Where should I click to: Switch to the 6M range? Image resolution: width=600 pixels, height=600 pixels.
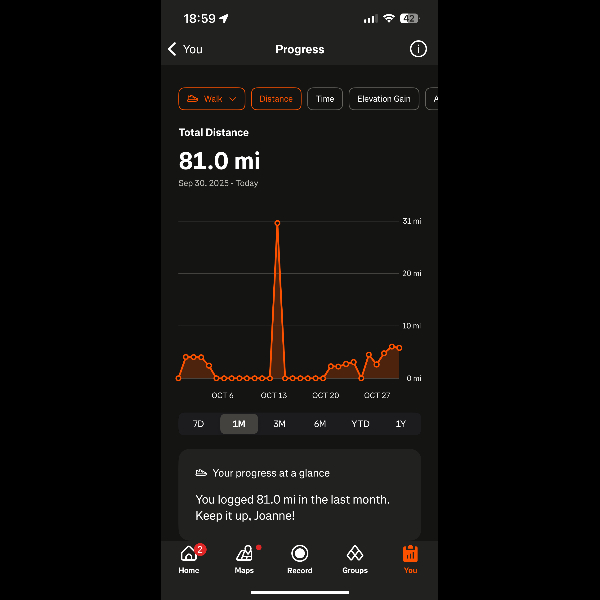pyautogui.click(x=320, y=424)
